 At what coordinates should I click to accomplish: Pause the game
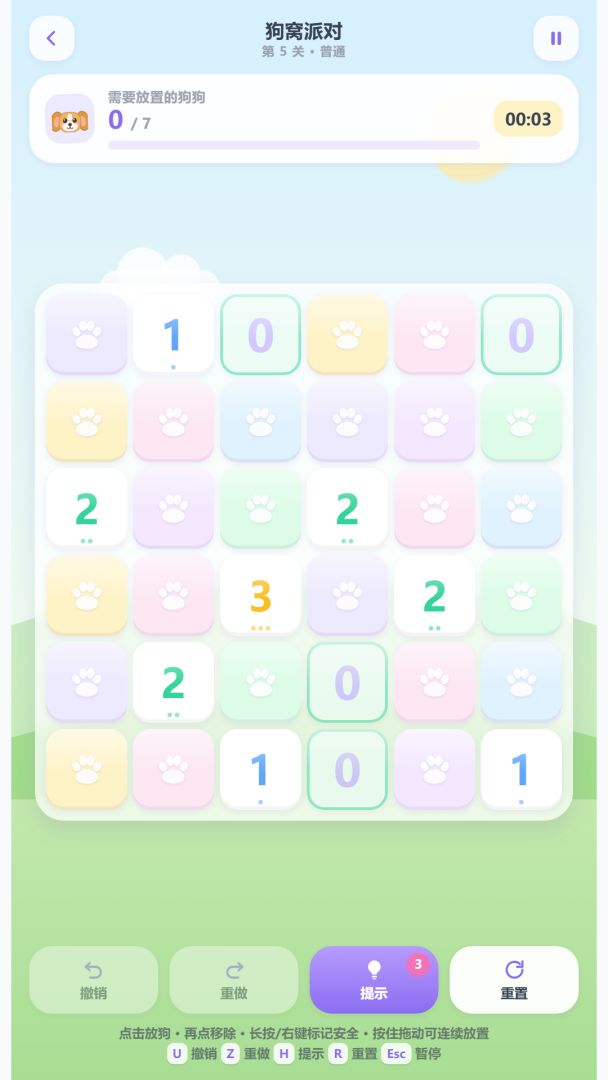tap(556, 39)
